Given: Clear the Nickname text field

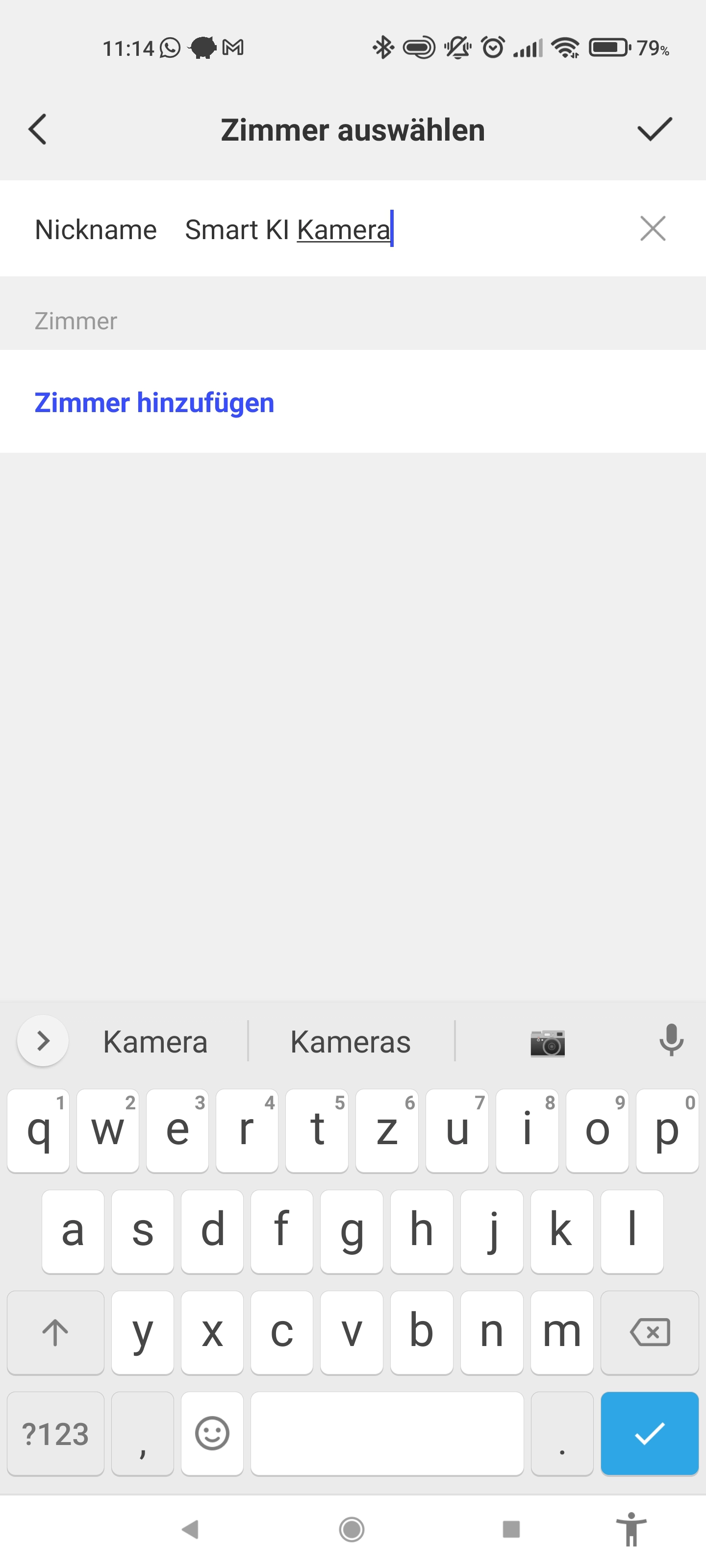Looking at the screenshot, I should pos(653,229).
